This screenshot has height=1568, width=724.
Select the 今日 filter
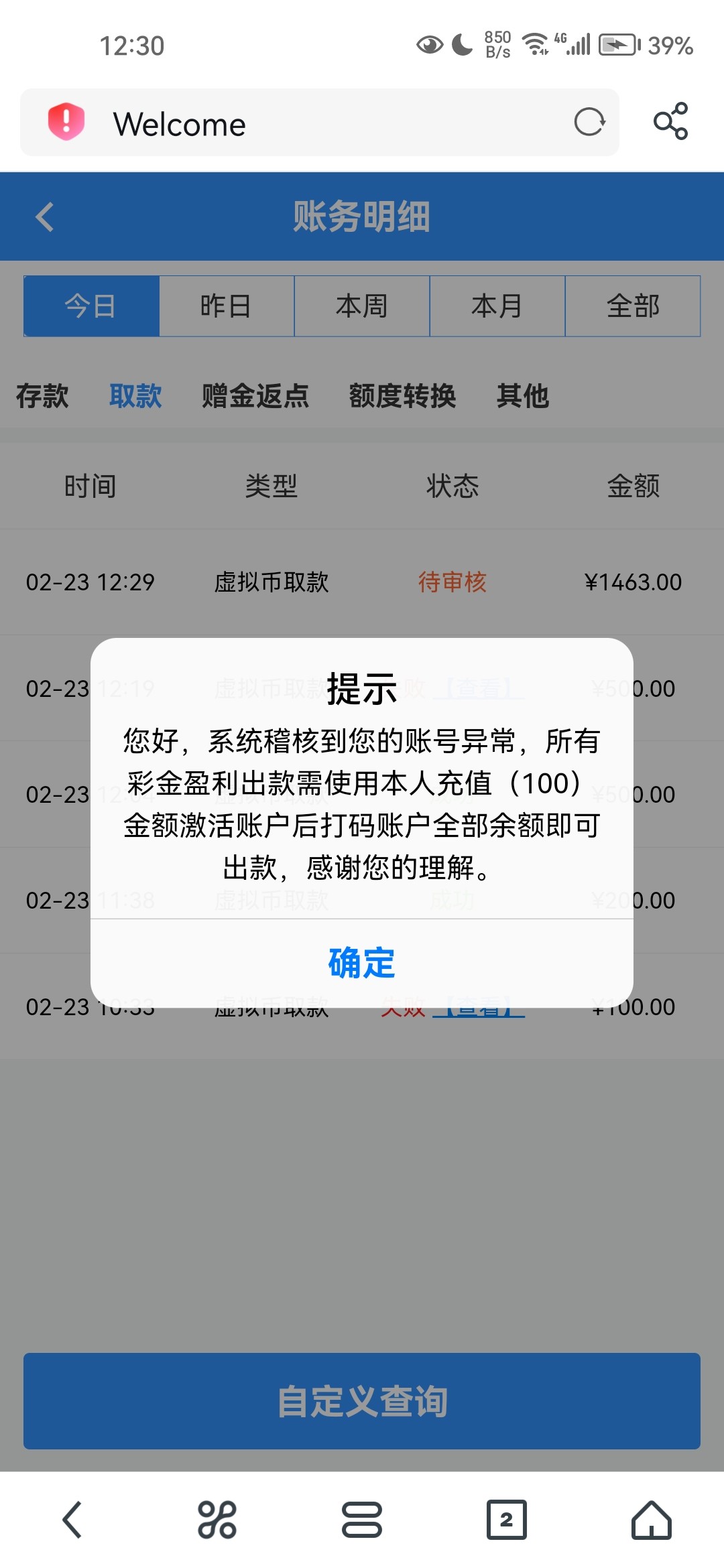[91, 306]
